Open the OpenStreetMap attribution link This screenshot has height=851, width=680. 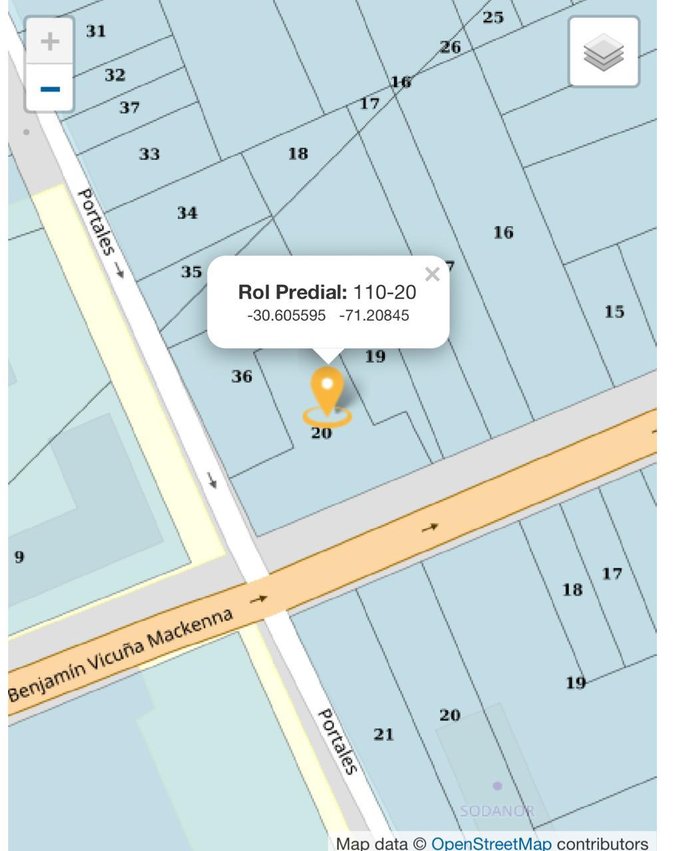491,843
